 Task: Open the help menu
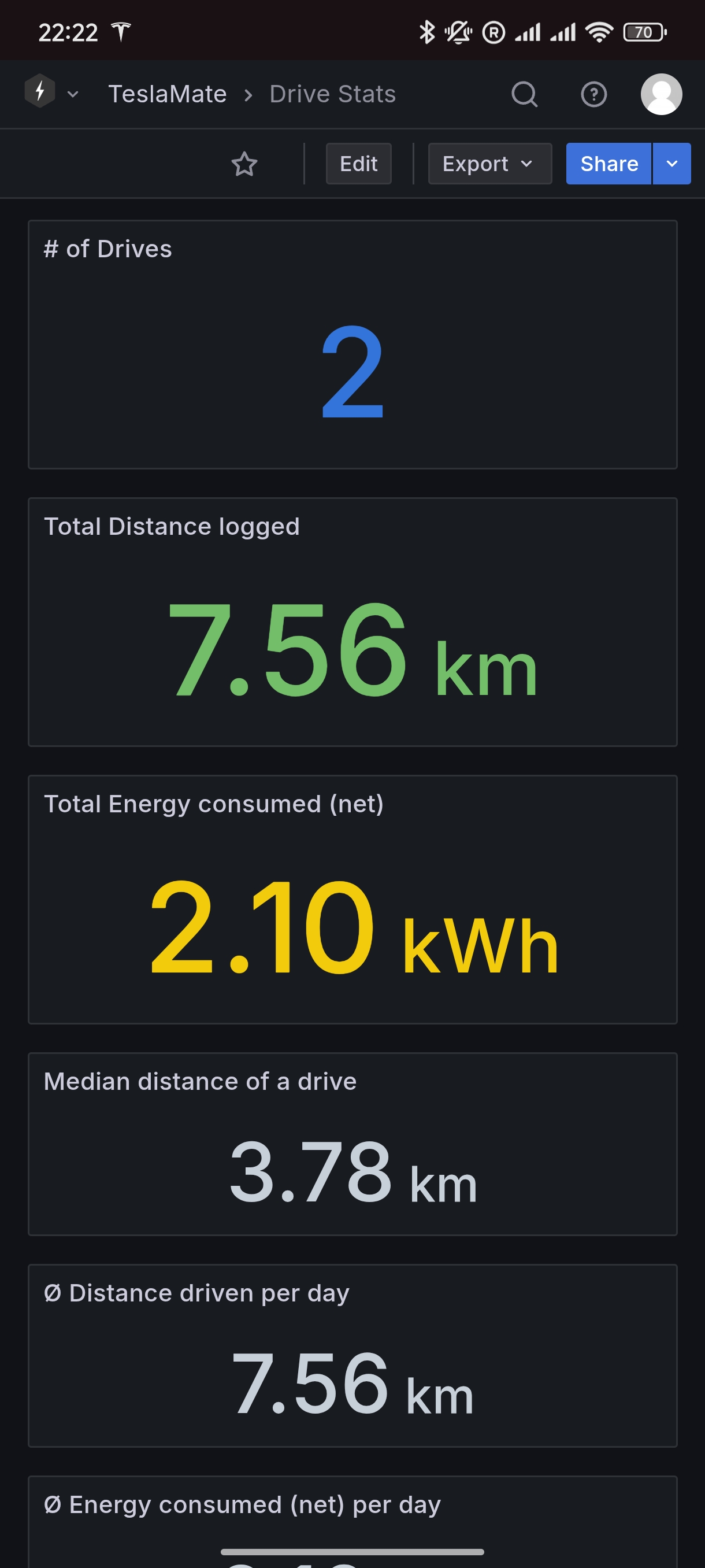click(x=593, y=94)
